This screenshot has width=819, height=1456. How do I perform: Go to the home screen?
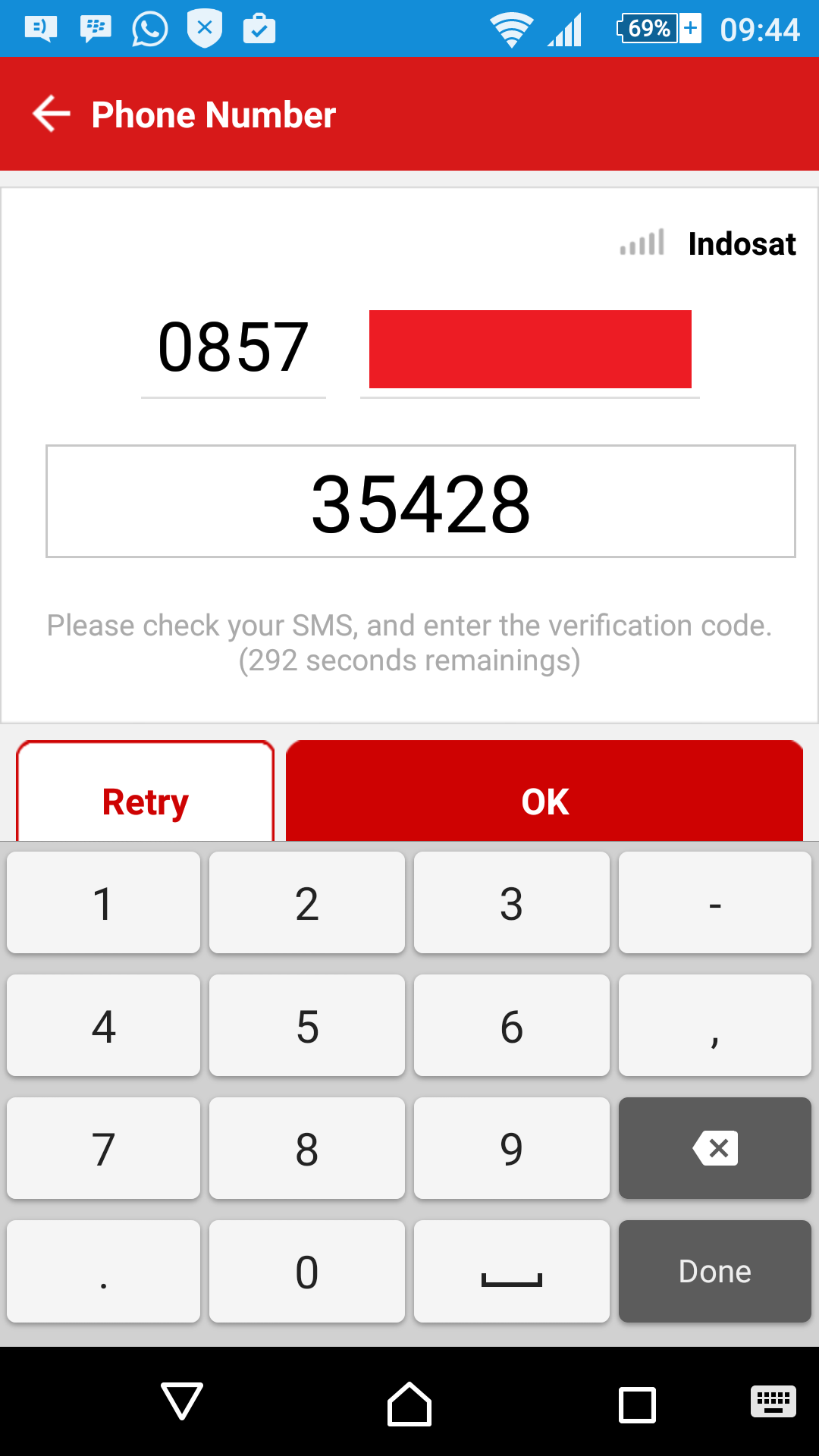[409, 1403]
